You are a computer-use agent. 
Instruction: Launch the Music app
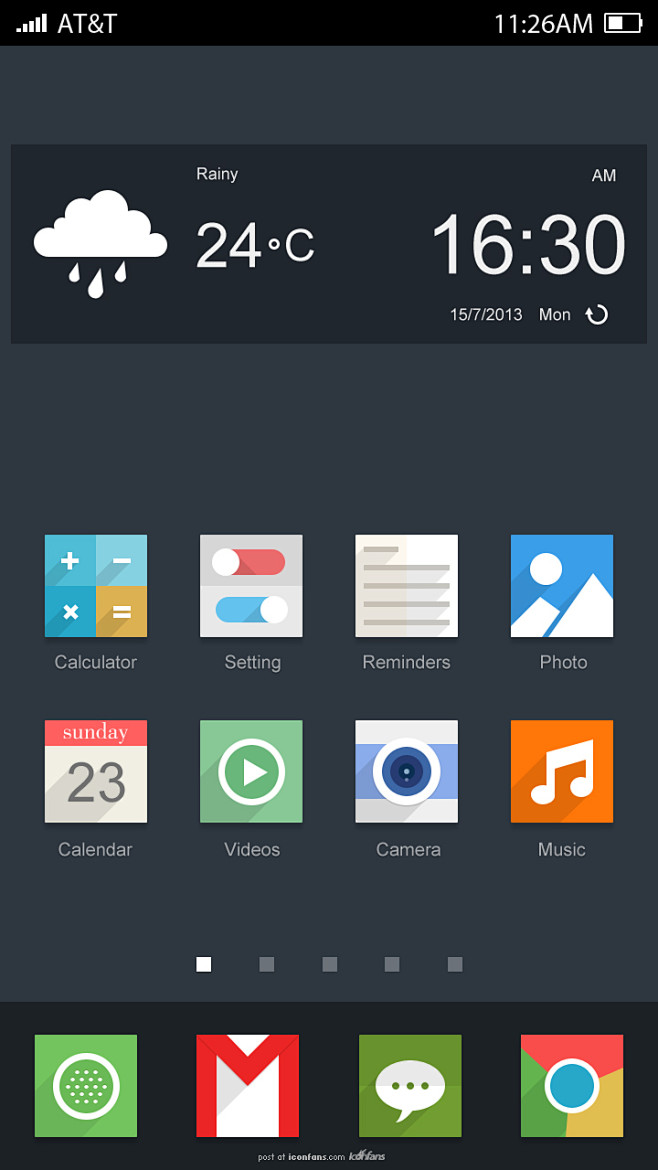[x=562, y=771]
